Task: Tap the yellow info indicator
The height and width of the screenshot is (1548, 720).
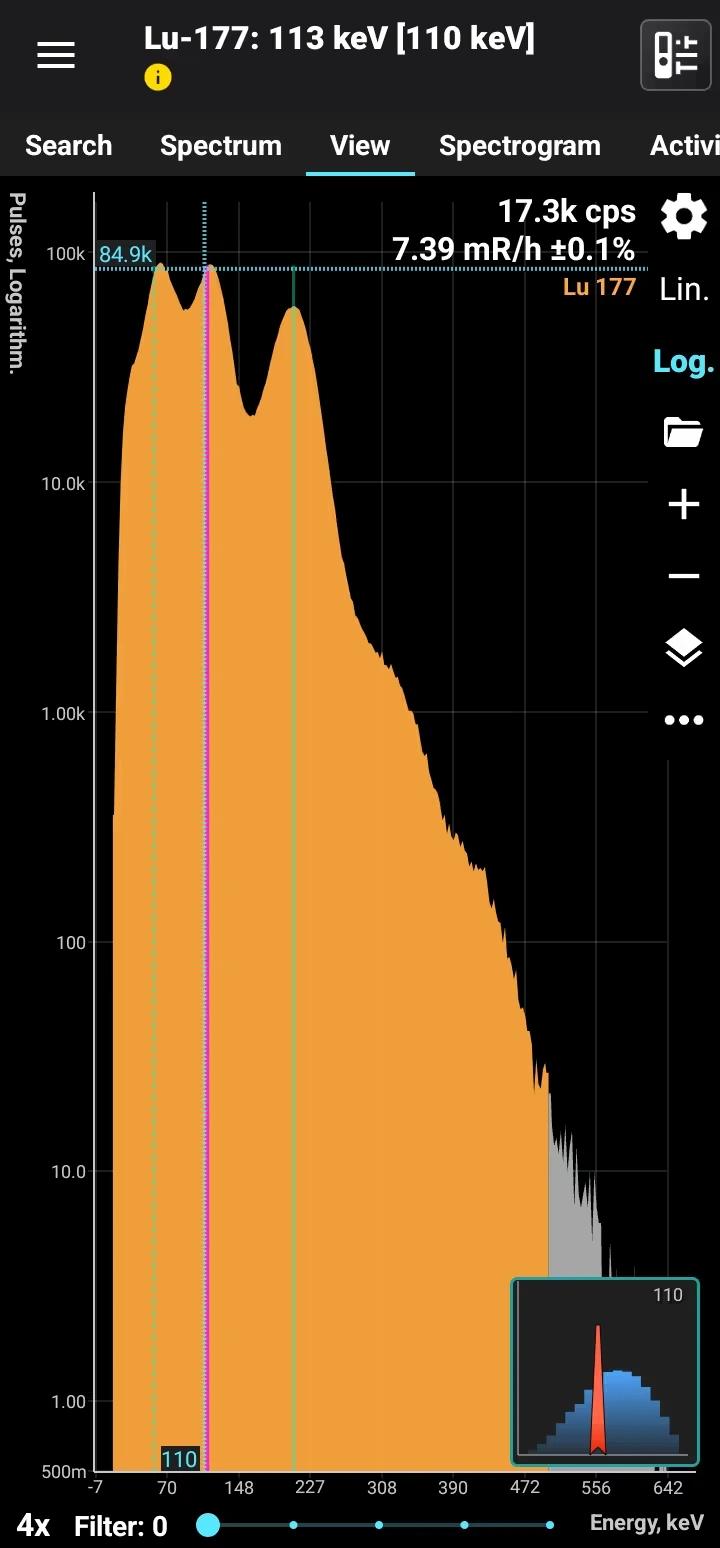Action: [158, 78]
